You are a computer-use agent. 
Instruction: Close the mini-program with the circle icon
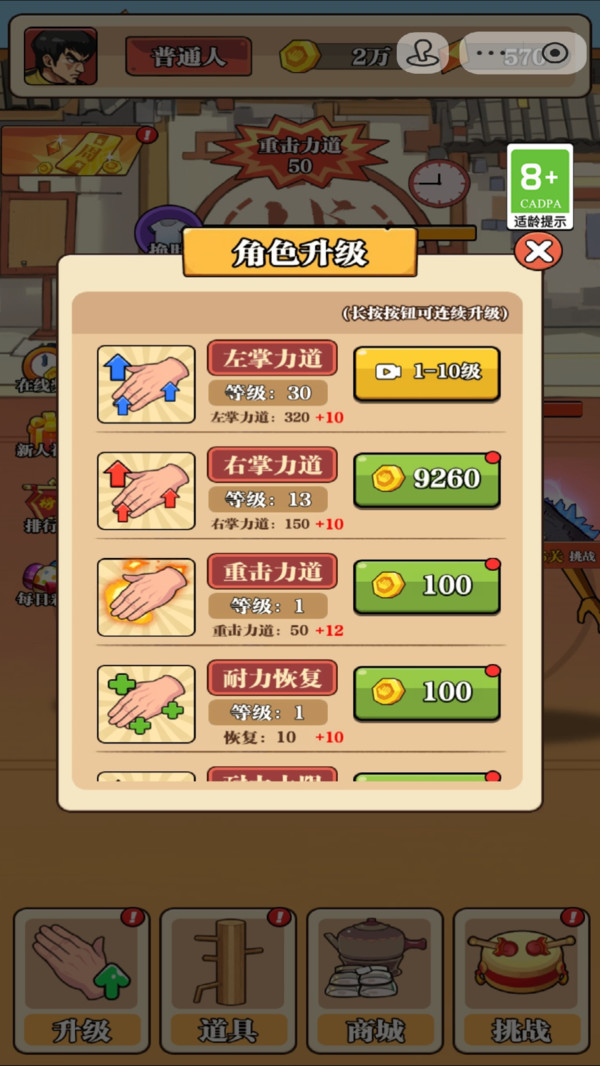pos(555,53)
